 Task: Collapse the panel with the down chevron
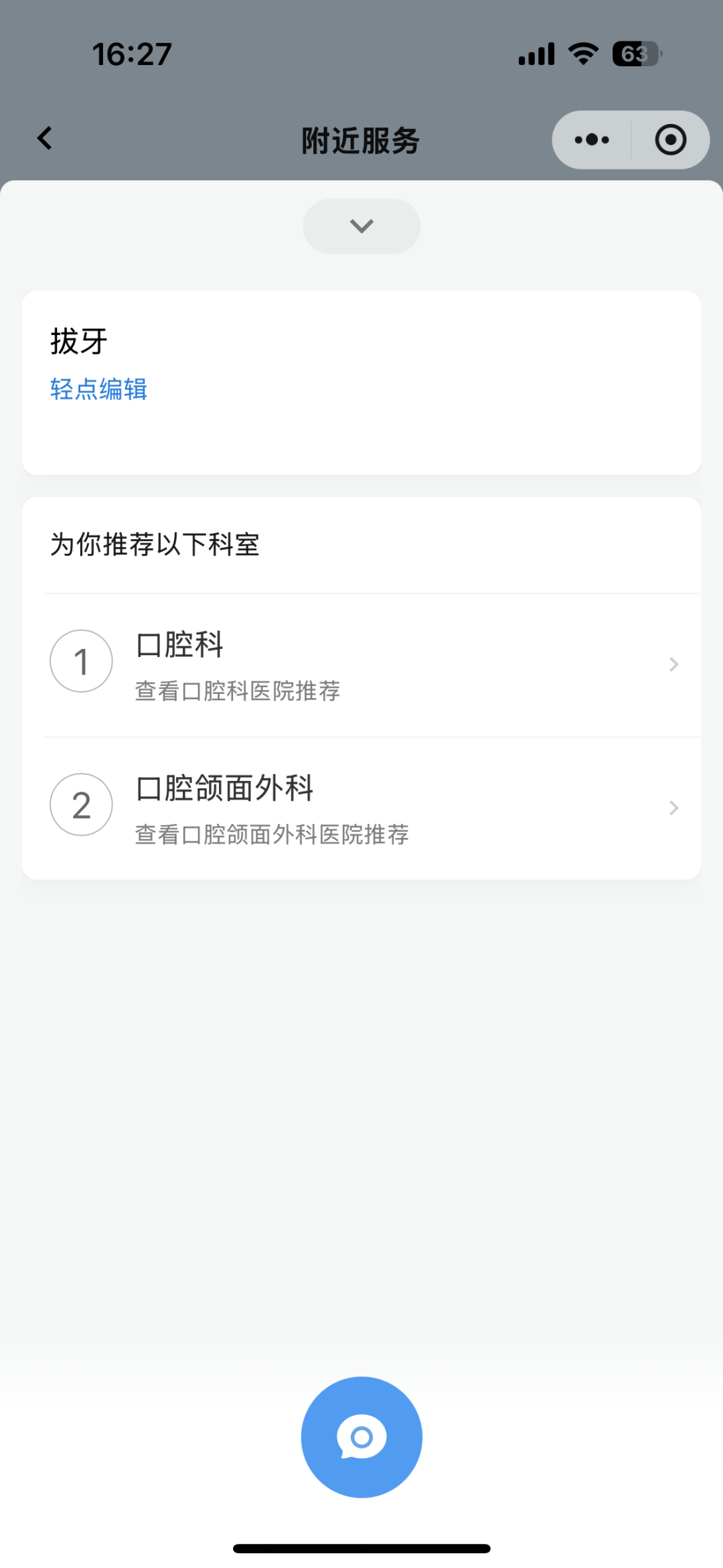pyautogui.click(x=361, y=226)
